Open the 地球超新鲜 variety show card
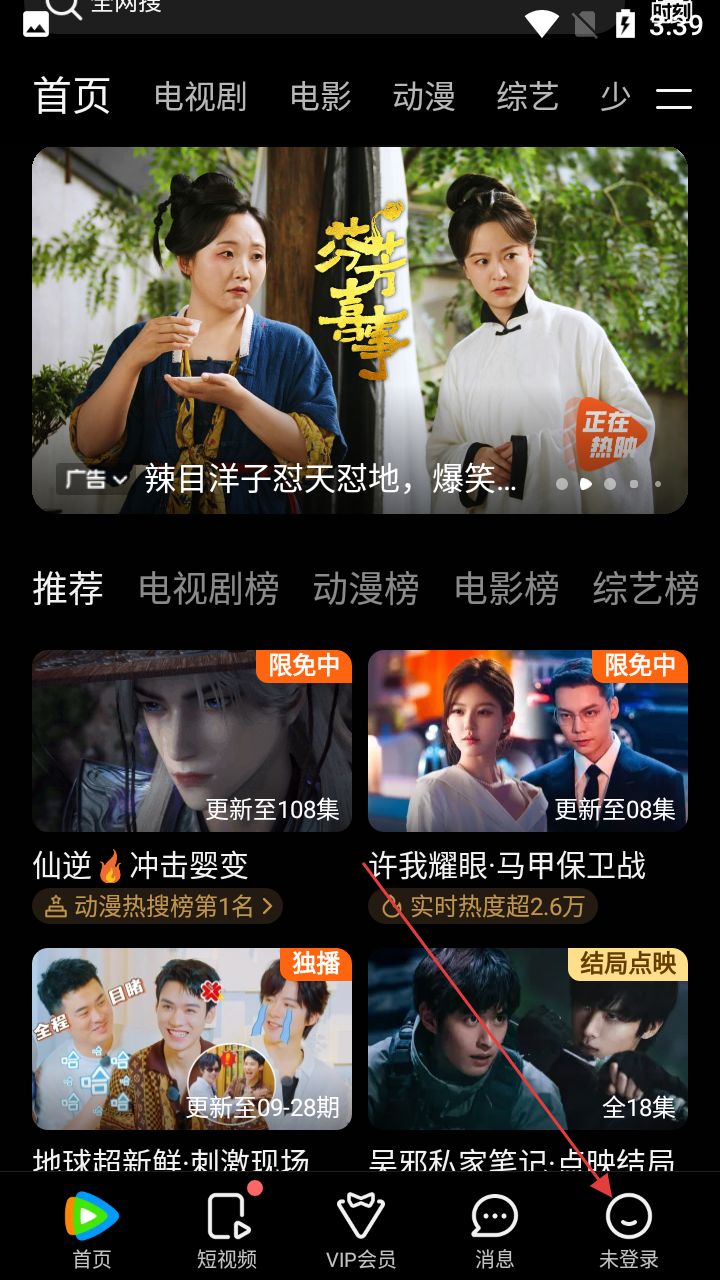This screenshot has width=720, height=1280. (192, 1039)
